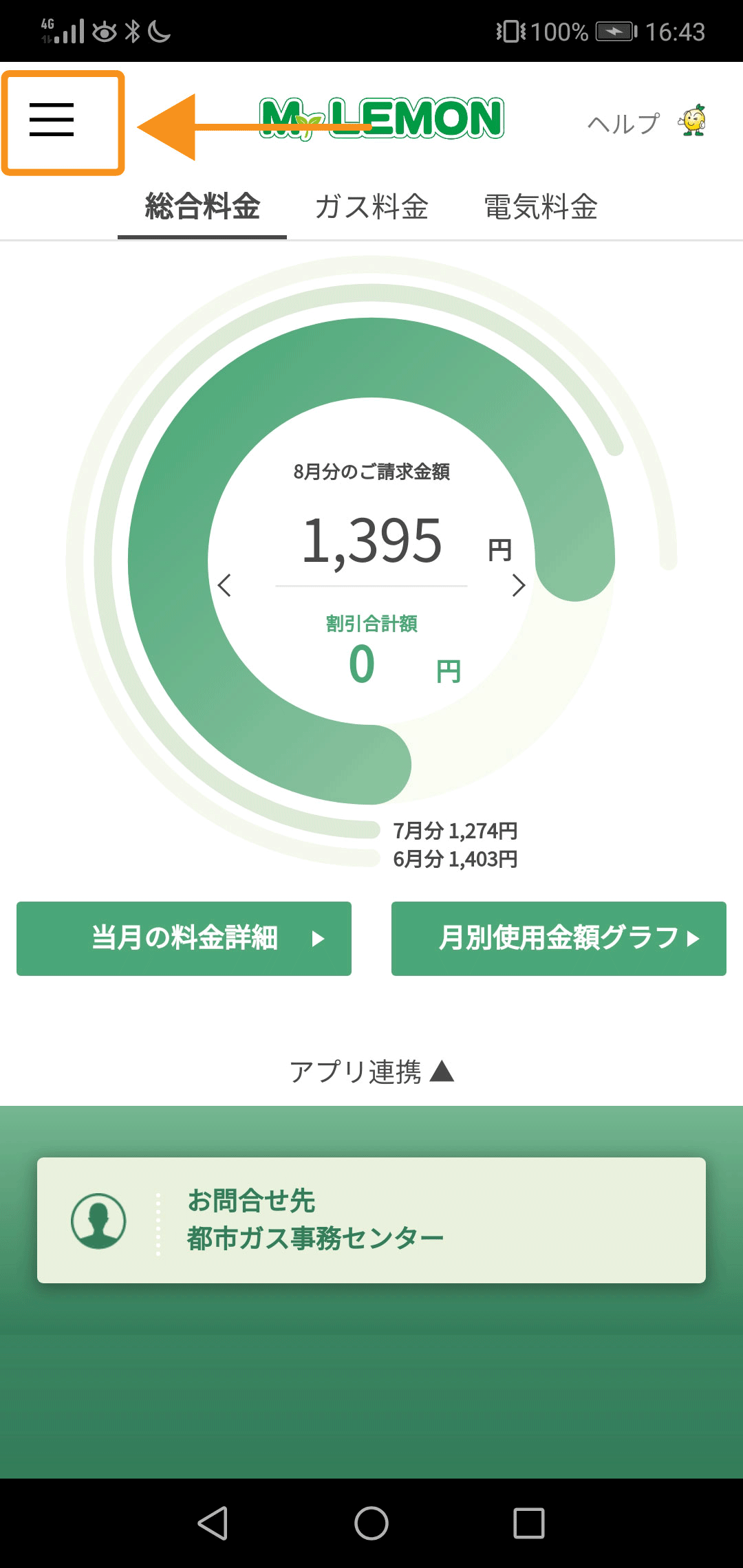Open お問合せ先 都市ガス事務センター card

[371, 1220]
